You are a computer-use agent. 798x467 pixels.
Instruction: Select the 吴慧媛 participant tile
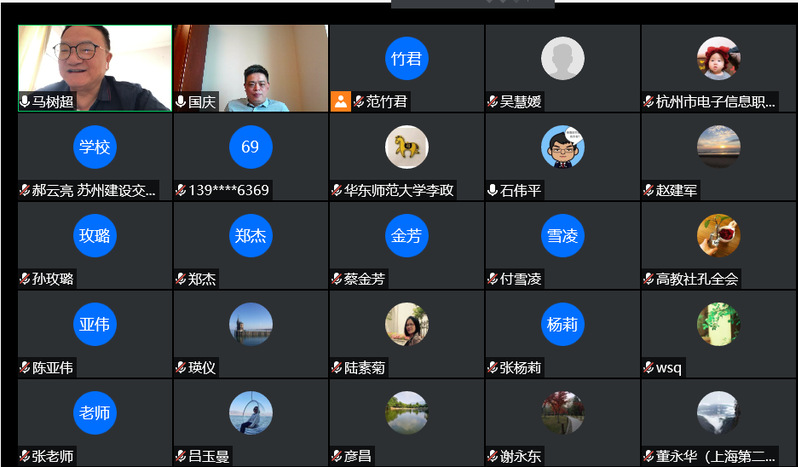563,67
